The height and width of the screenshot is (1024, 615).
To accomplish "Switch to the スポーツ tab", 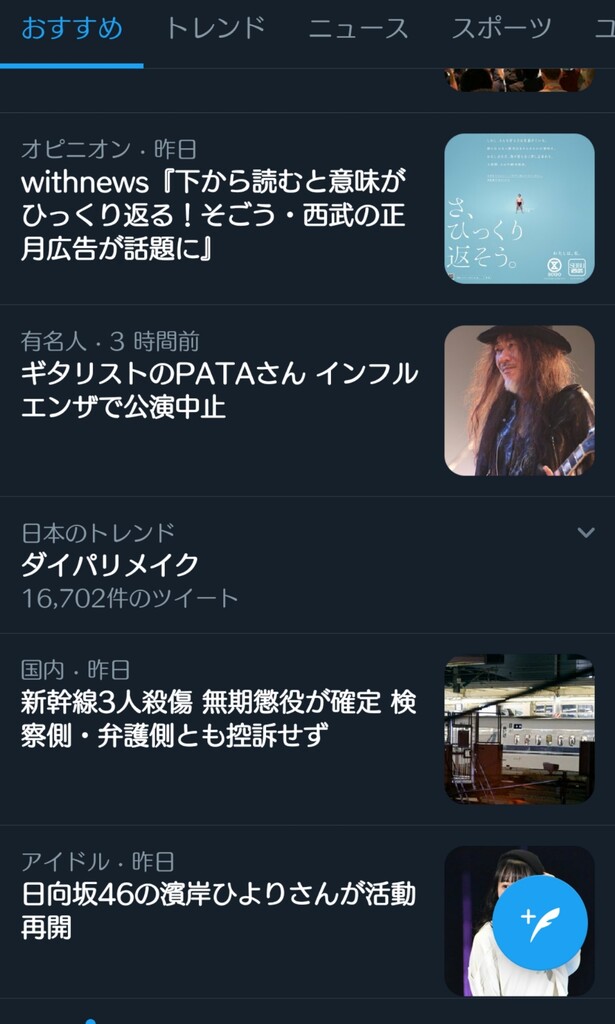I will pos(501,28).
